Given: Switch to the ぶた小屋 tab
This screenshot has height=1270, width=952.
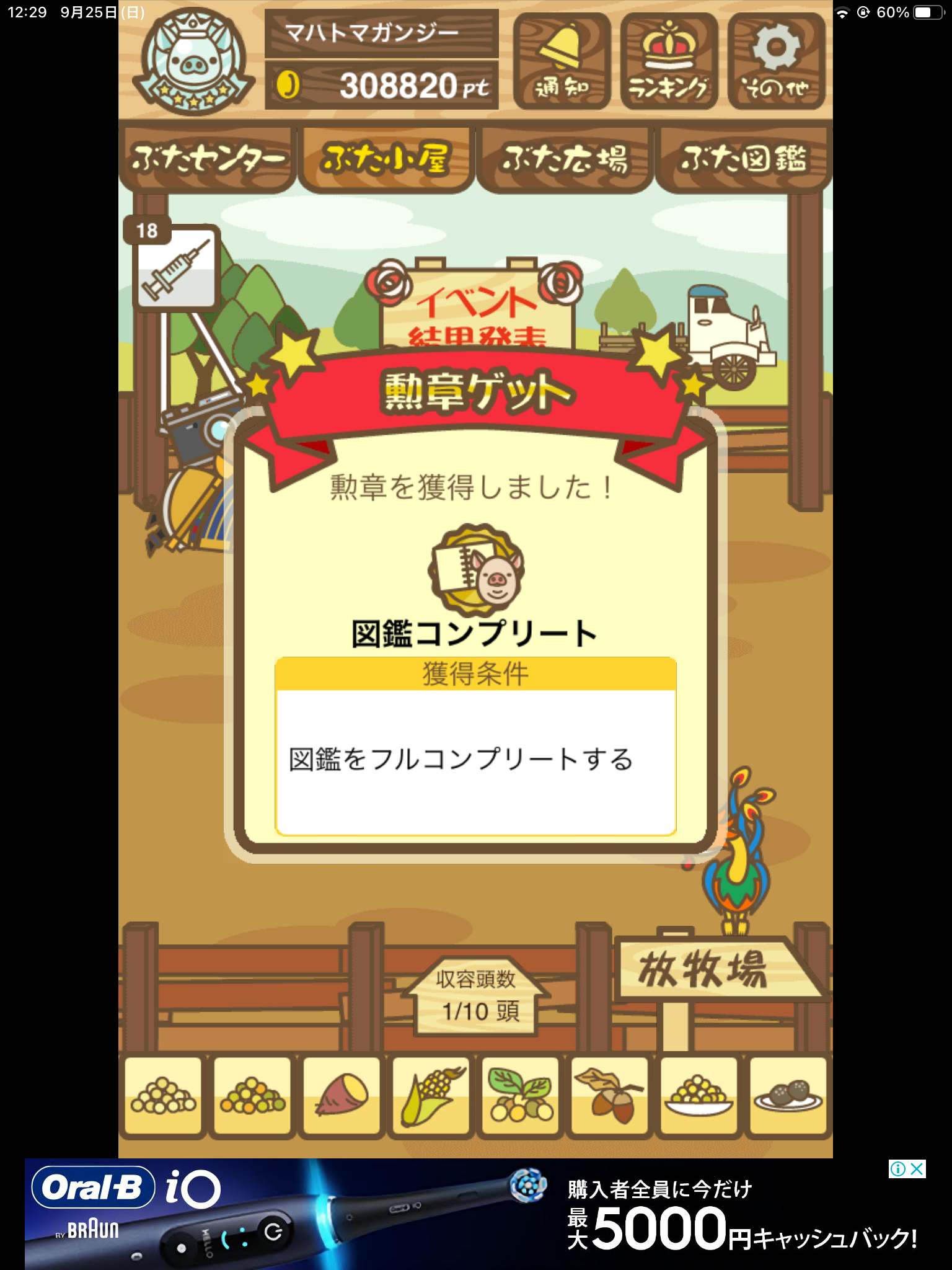Looking at the screenshot, I should coord(386,159).
